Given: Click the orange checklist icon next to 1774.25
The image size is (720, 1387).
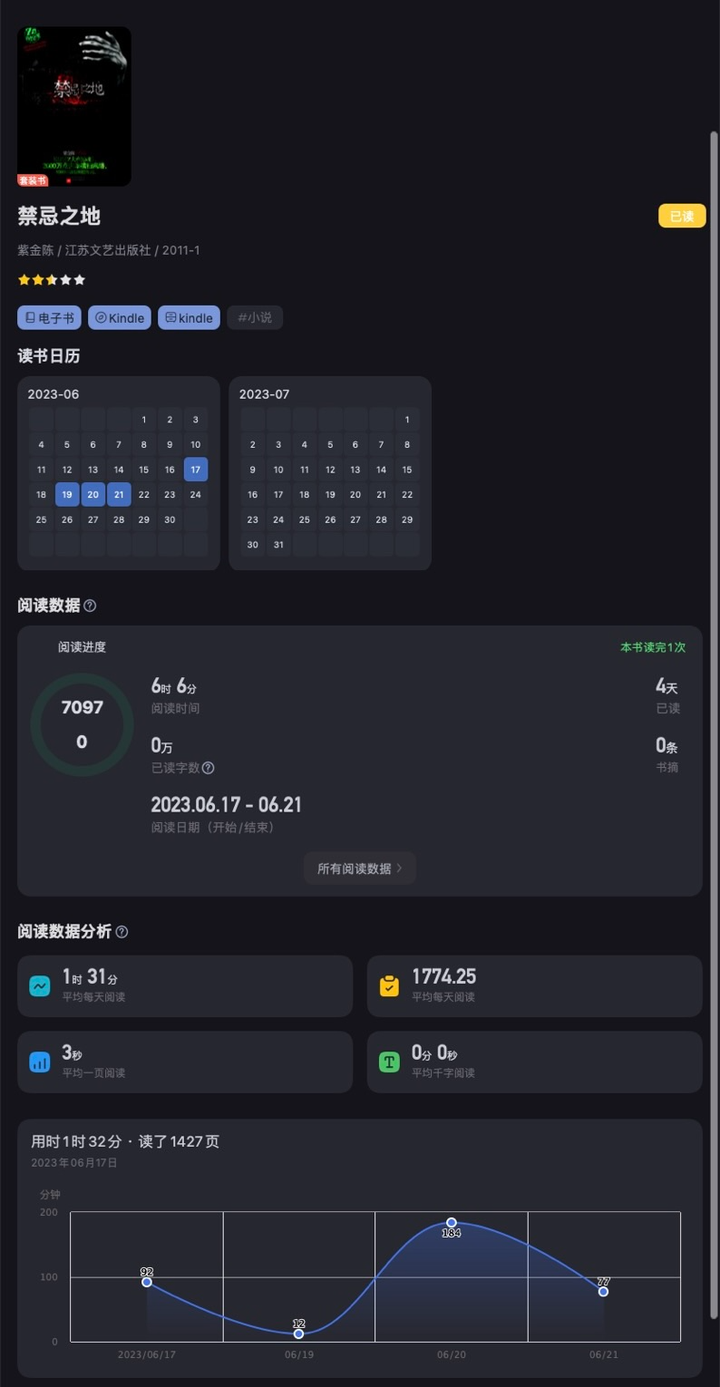Looking at the screenshot, I should (x=389, y=985).
